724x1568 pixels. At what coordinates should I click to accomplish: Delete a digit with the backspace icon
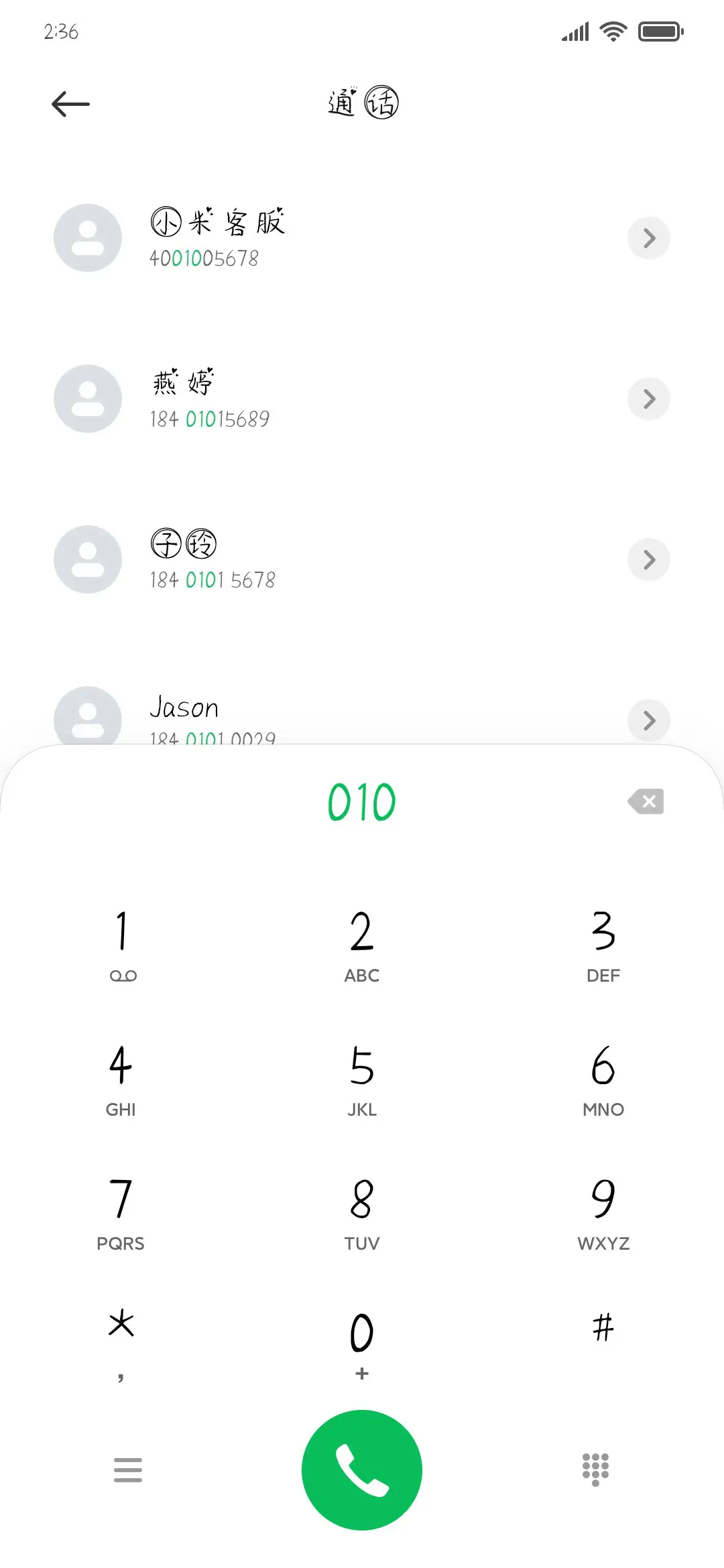[646, 801]
